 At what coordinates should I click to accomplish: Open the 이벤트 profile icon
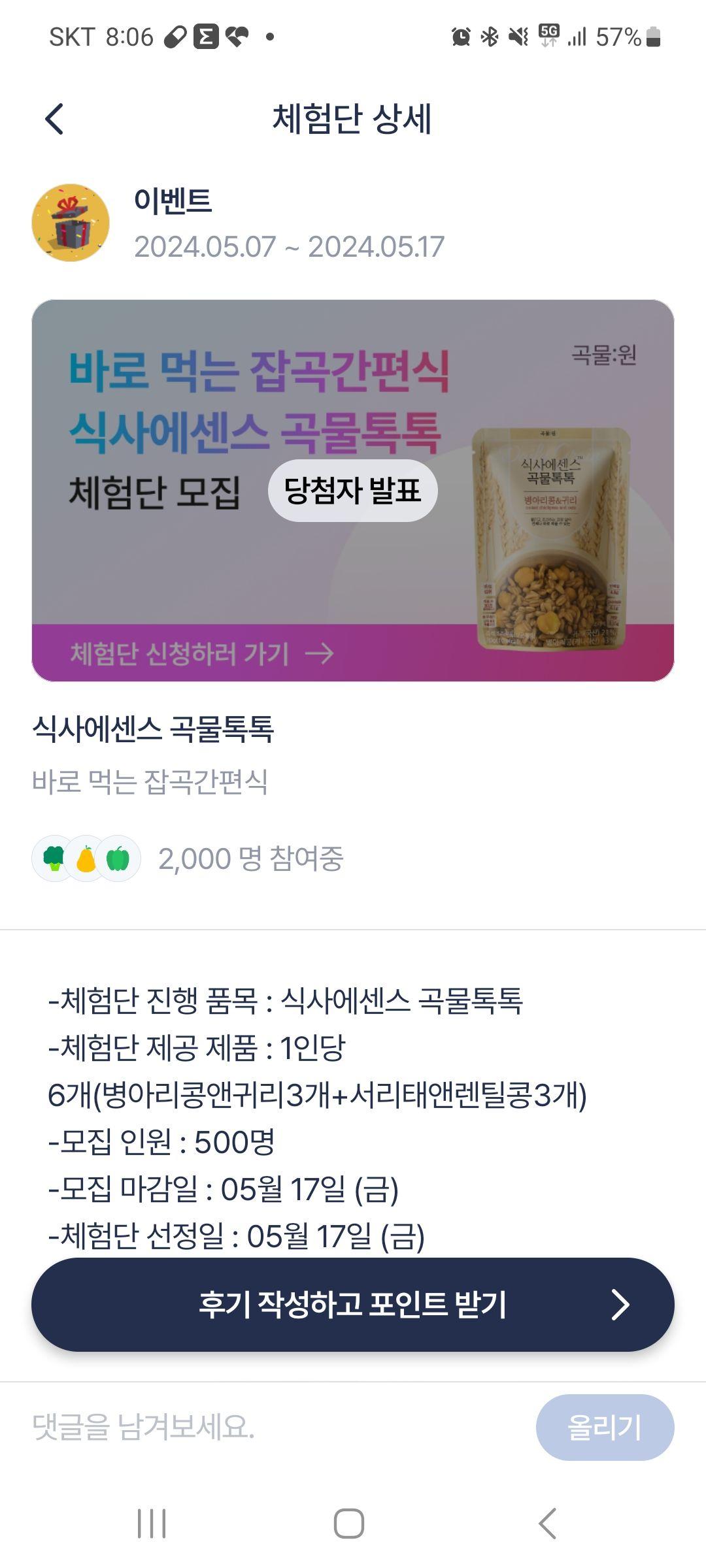pyautogui.click(x=71, y=223)
